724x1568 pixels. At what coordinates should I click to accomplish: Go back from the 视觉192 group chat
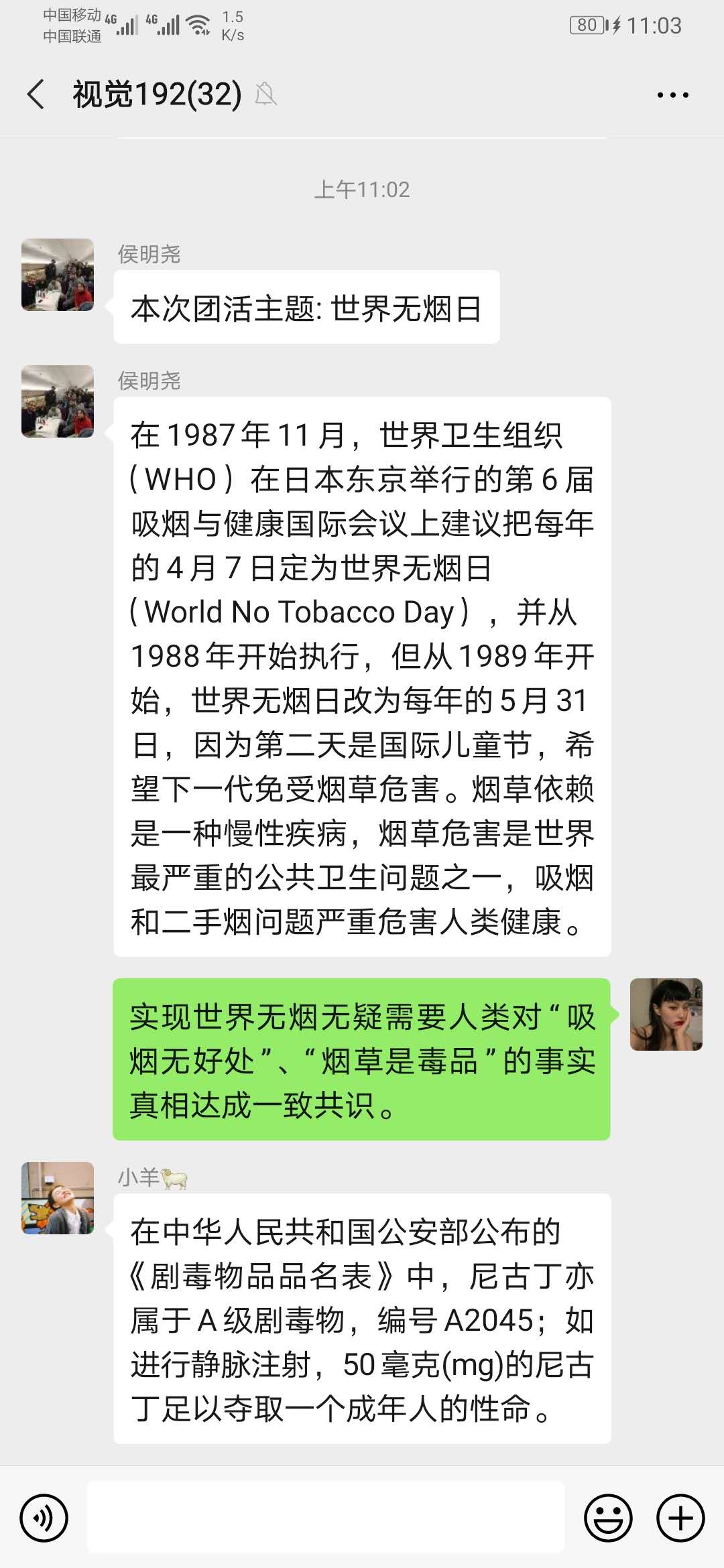pos(36,94)
